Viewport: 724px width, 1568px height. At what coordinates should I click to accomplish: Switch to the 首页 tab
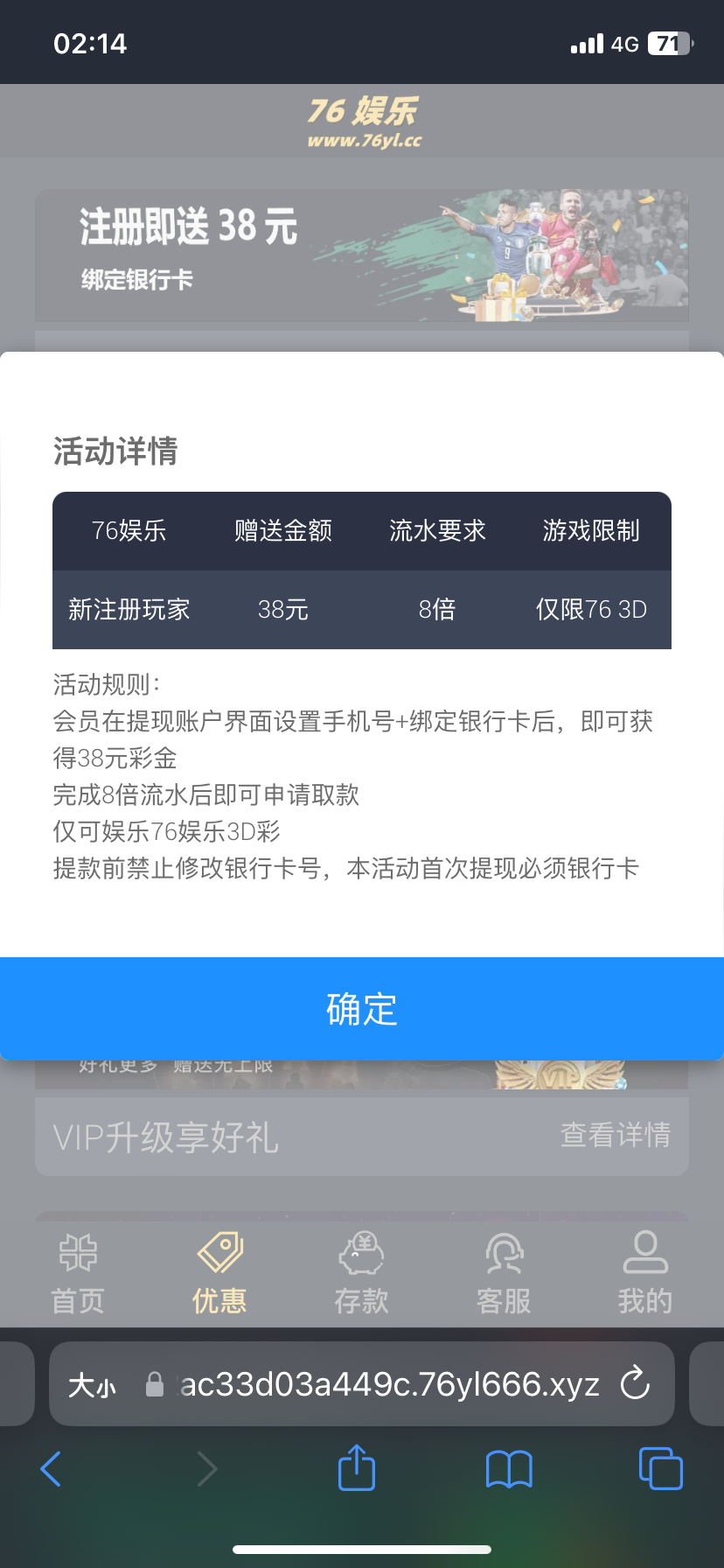coord(78,1273)
